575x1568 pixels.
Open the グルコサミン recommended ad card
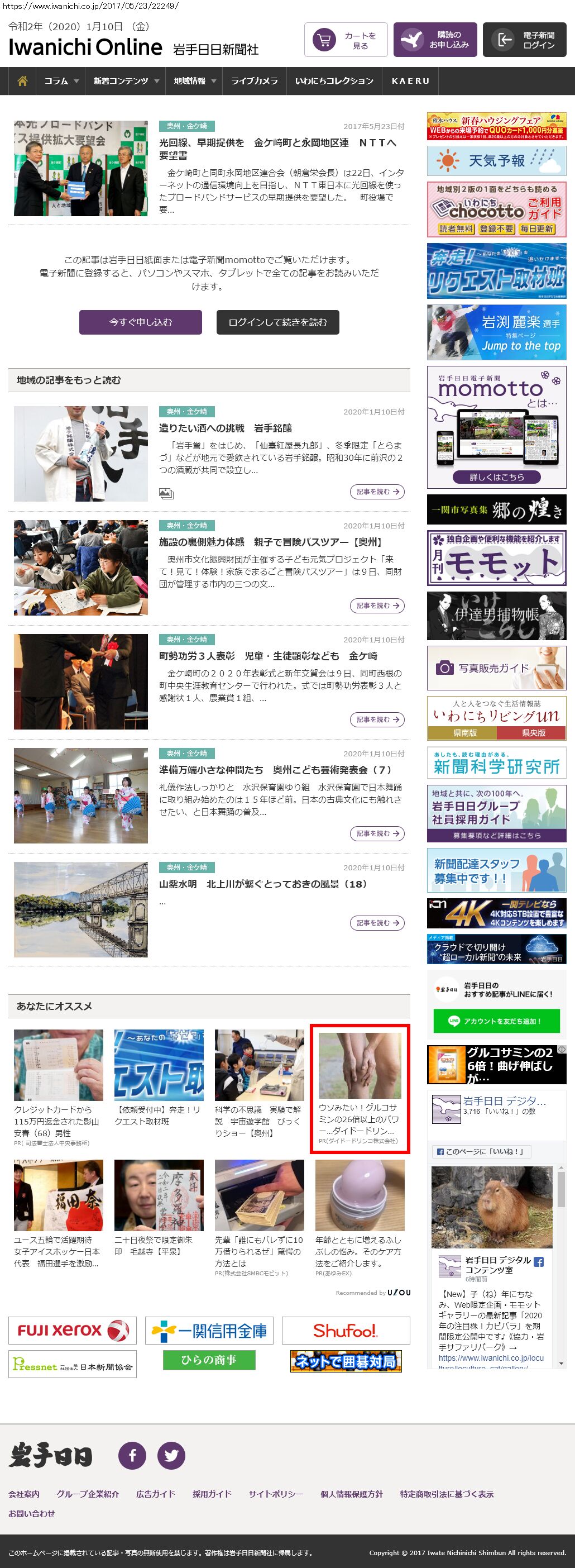click(x=360, y=1088)
